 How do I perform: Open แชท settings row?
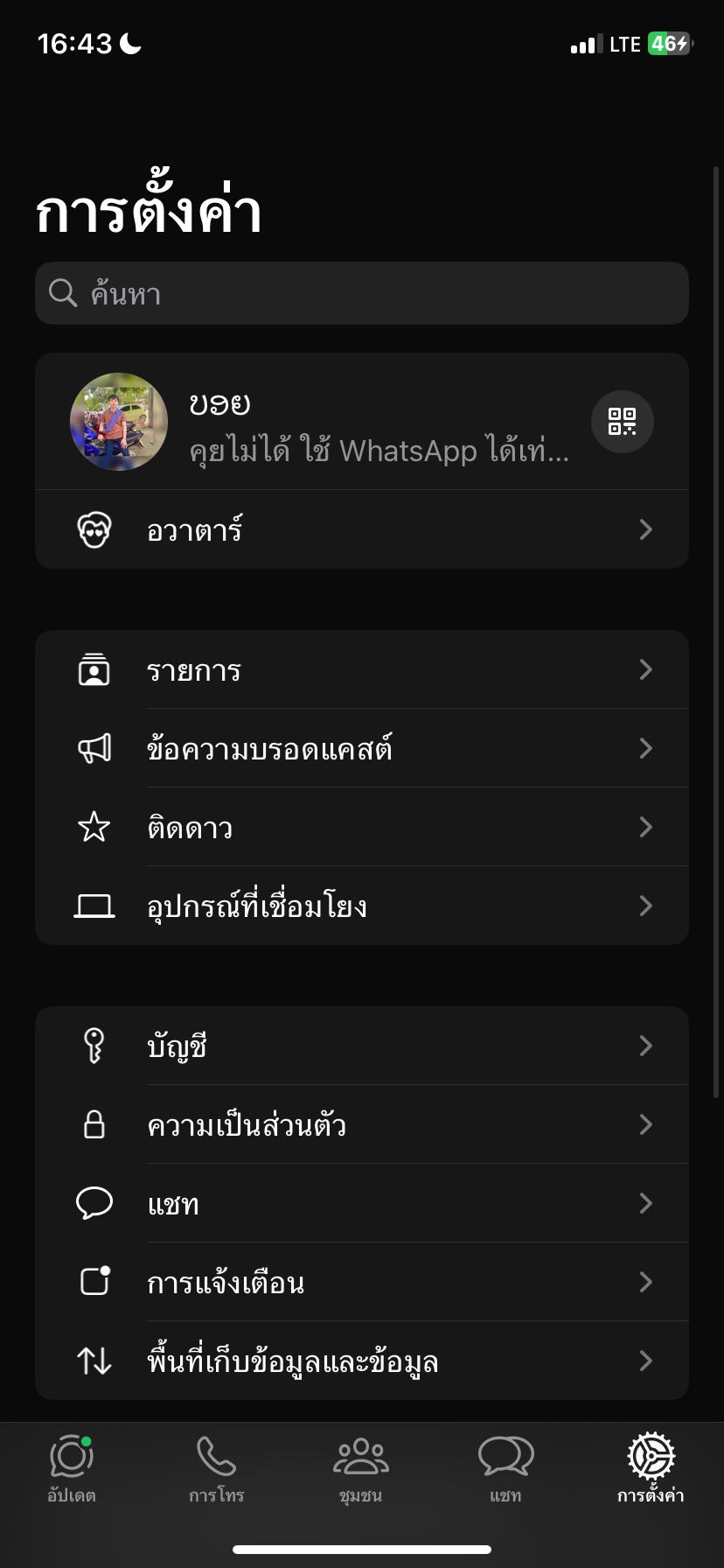click(x=362, y=1204)
